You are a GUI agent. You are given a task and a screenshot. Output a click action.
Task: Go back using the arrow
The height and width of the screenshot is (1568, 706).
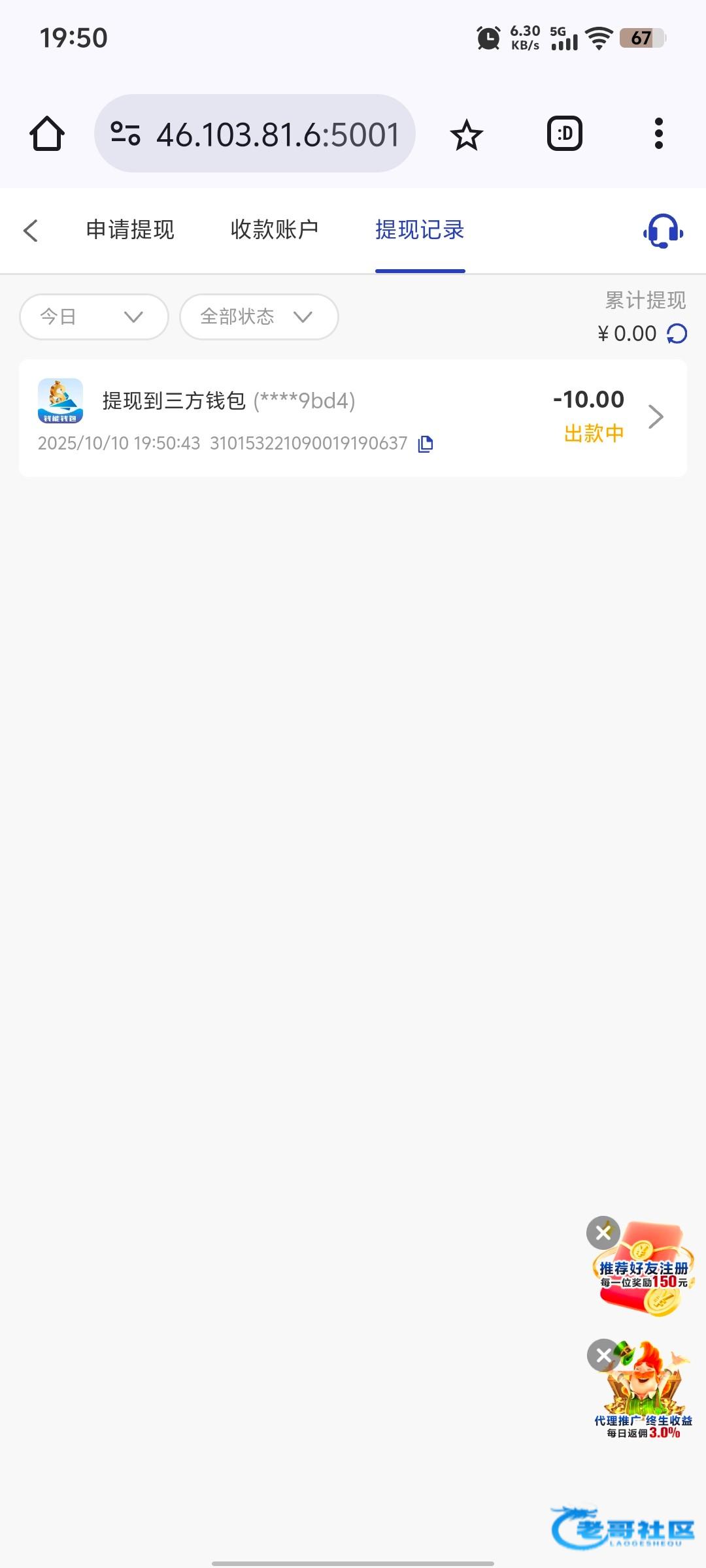(31, 230)
